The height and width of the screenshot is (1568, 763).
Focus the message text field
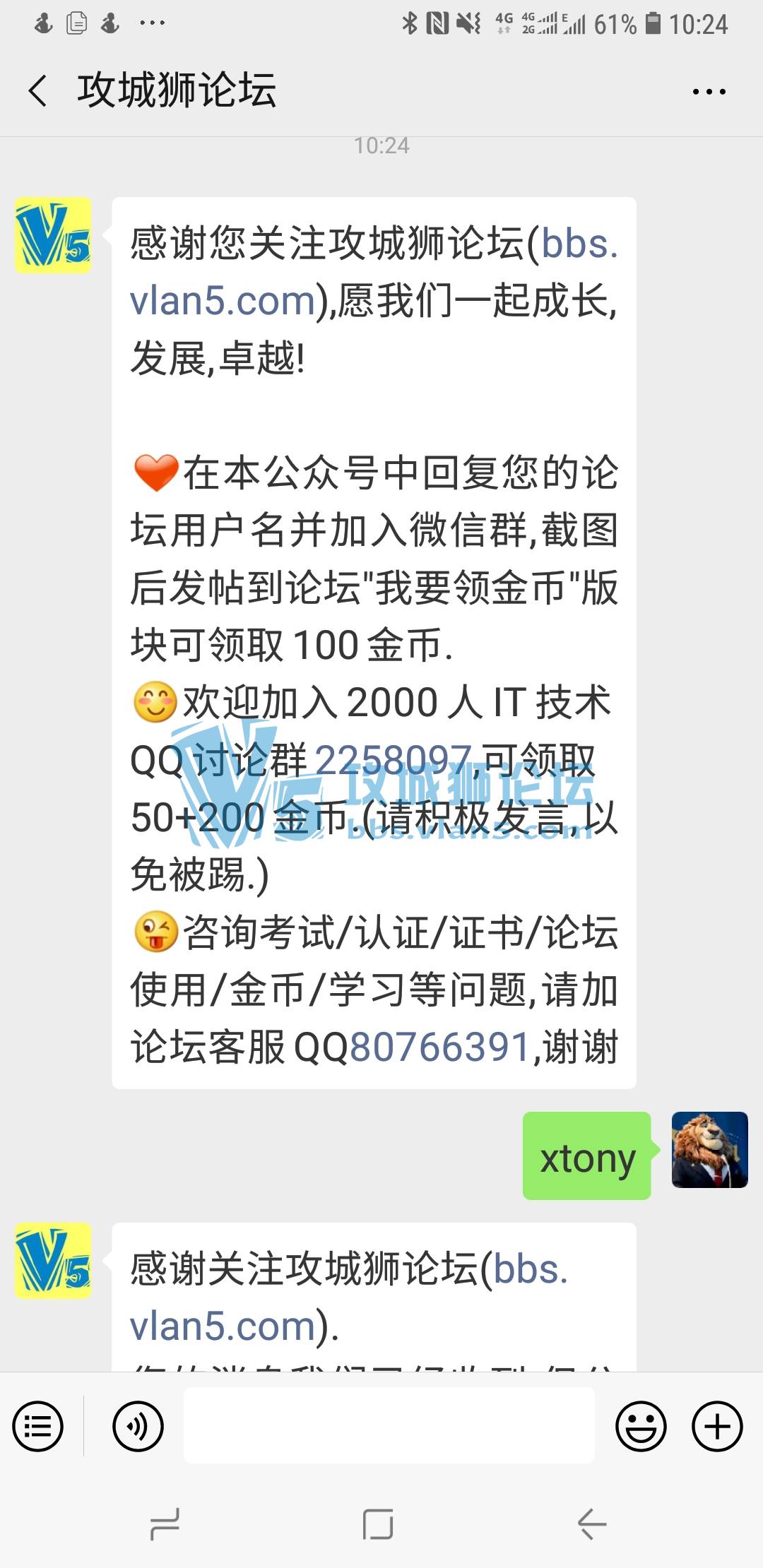[x=389, y=1425]
